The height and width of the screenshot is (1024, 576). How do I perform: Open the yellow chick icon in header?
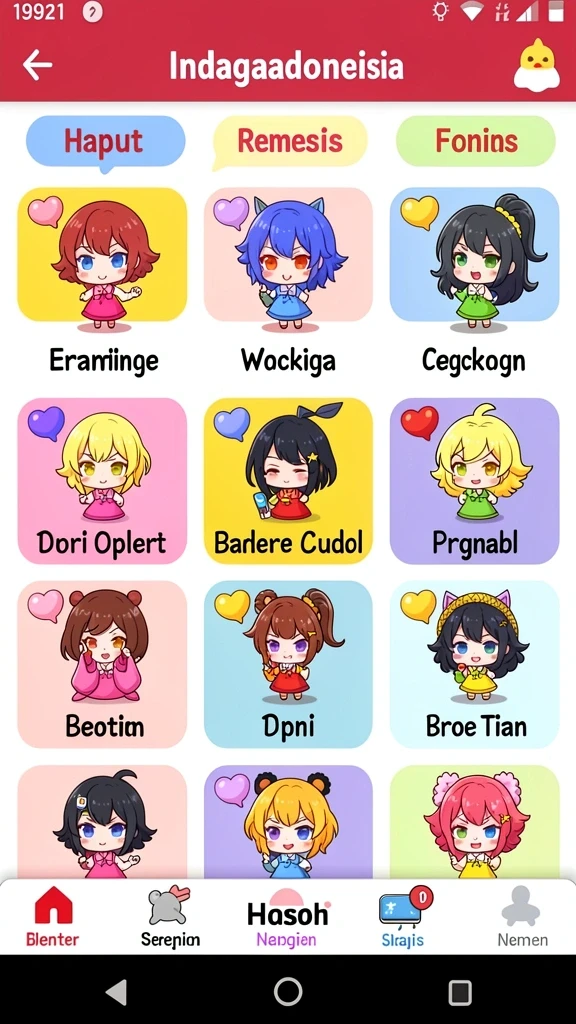537,63
